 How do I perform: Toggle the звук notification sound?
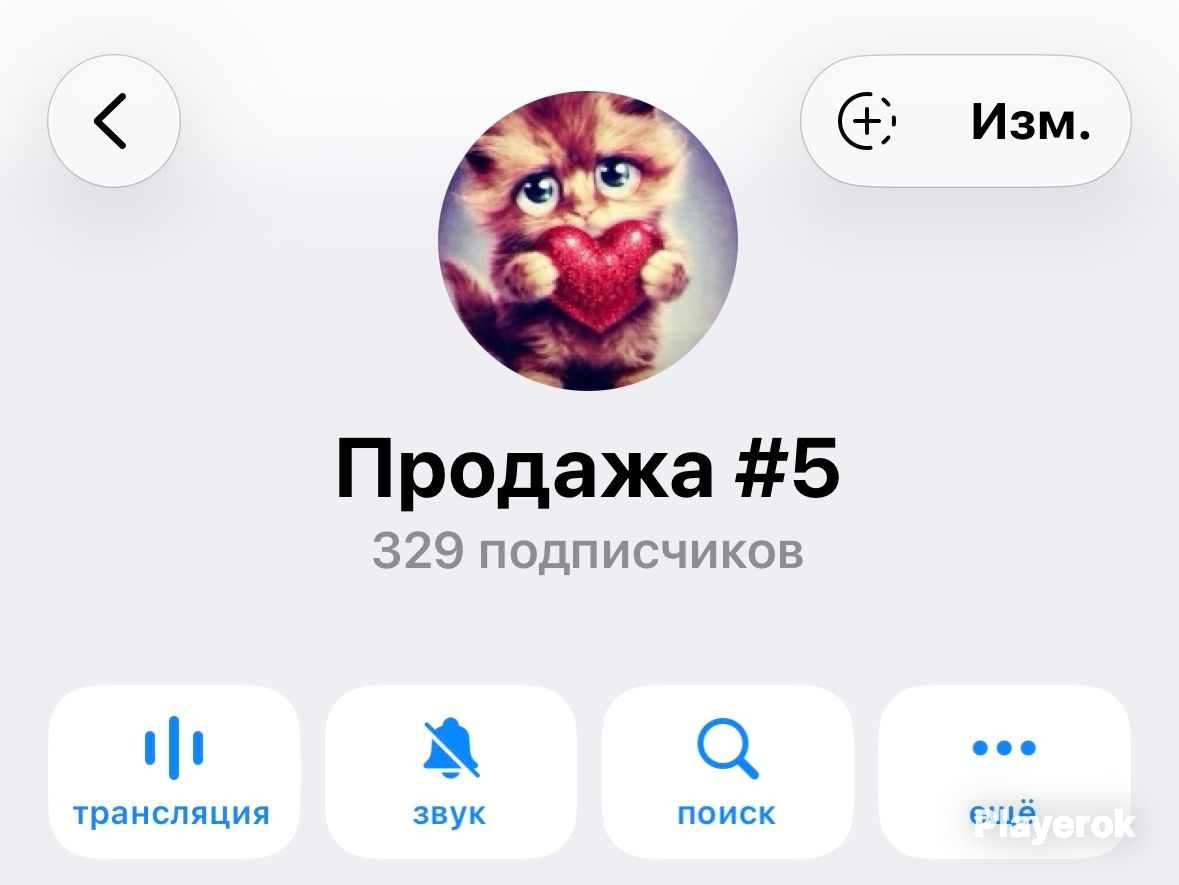pos(450,771)
